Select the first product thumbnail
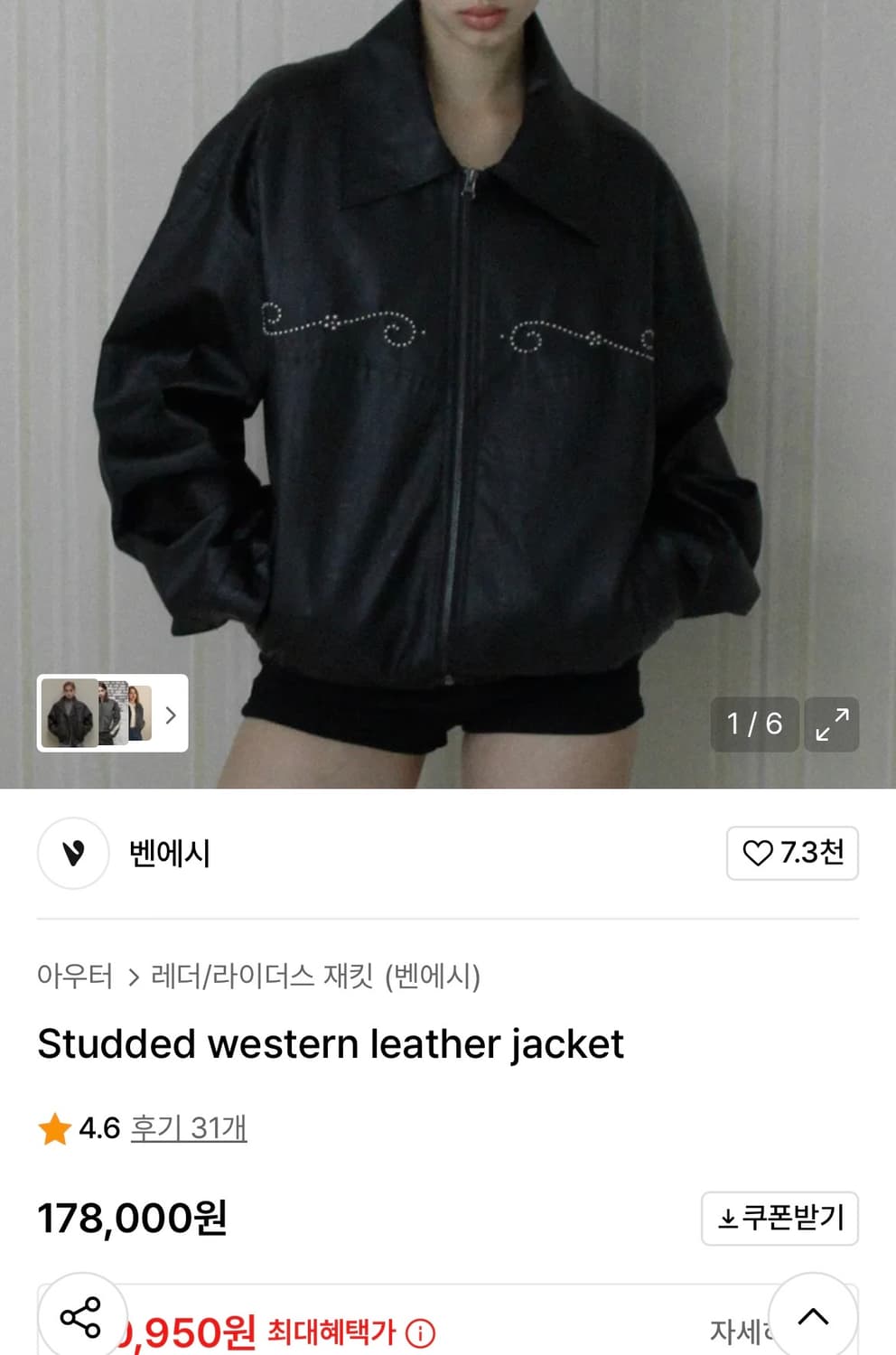The image size is (896, 1355). click(71, 715)
